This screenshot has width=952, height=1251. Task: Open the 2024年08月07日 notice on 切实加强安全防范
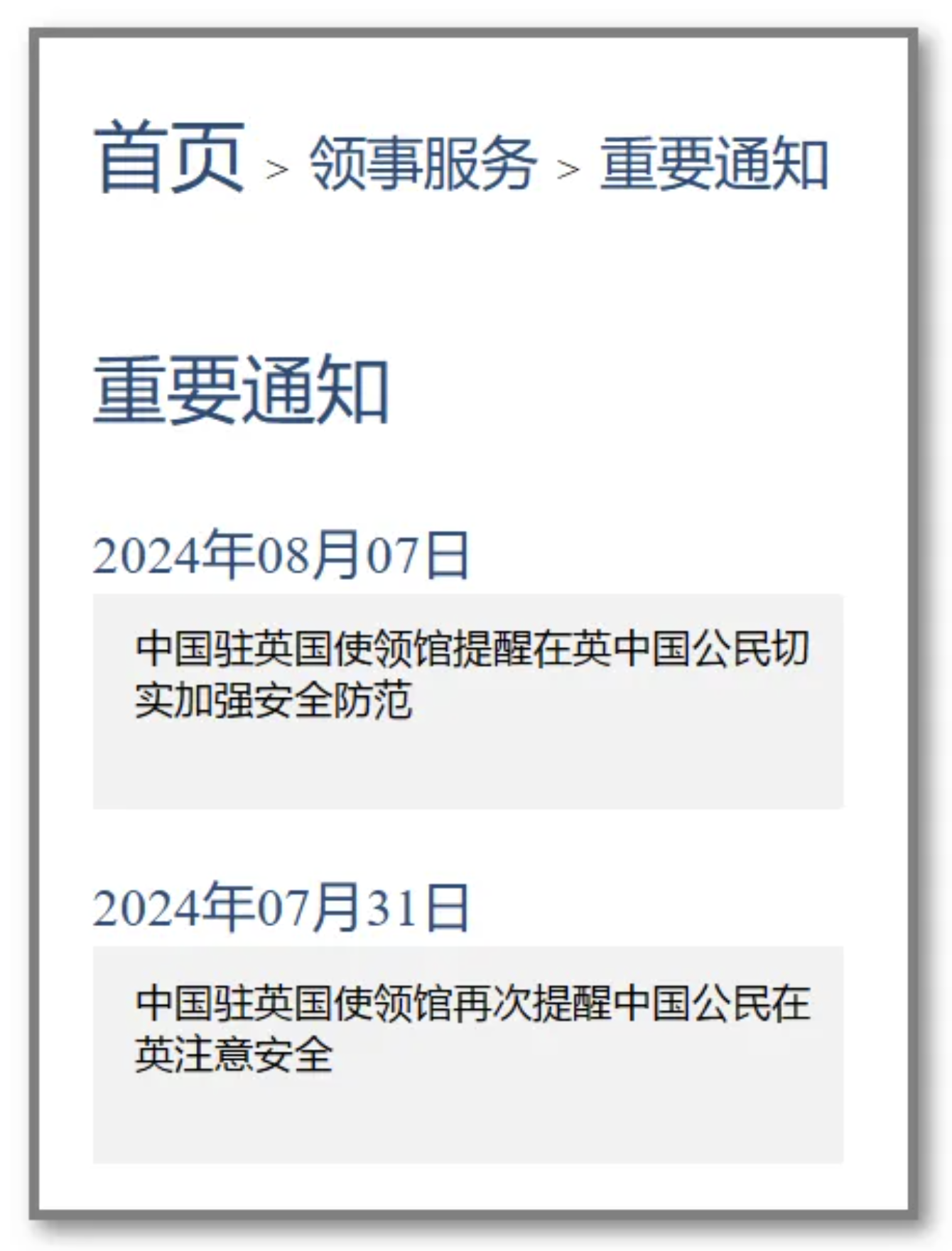pos(471,674)
